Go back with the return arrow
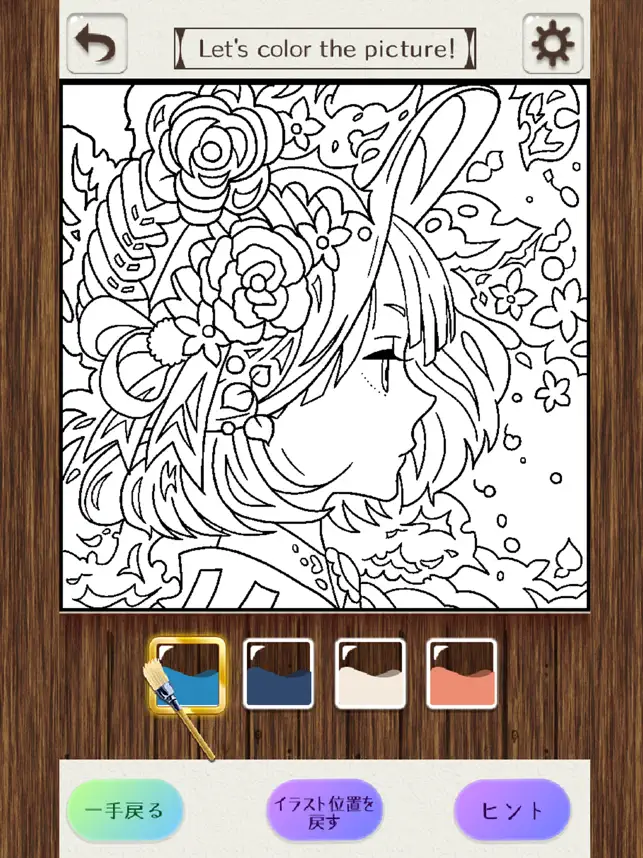 96,45
